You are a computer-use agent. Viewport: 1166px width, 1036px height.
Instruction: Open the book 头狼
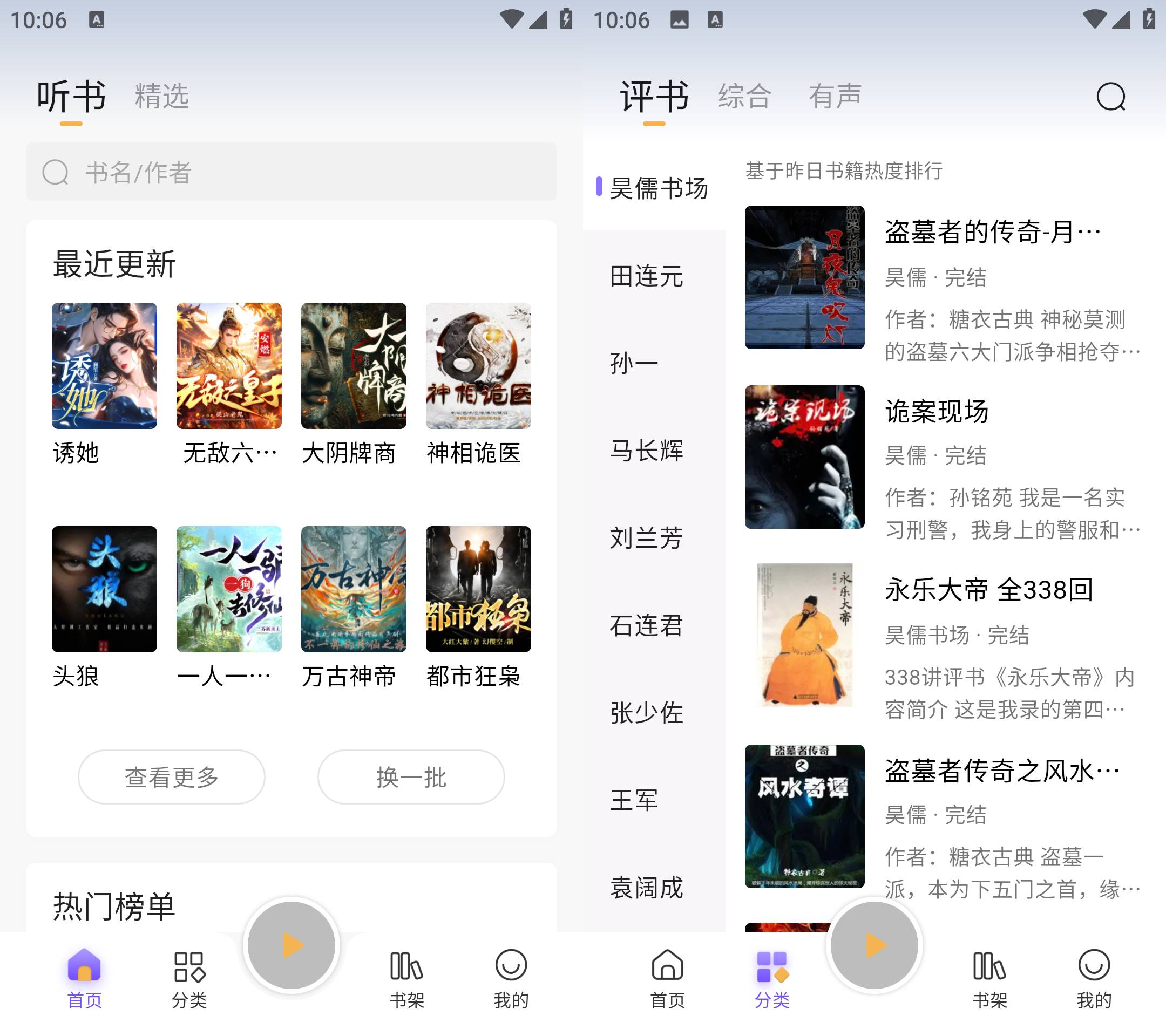[104, 589]
